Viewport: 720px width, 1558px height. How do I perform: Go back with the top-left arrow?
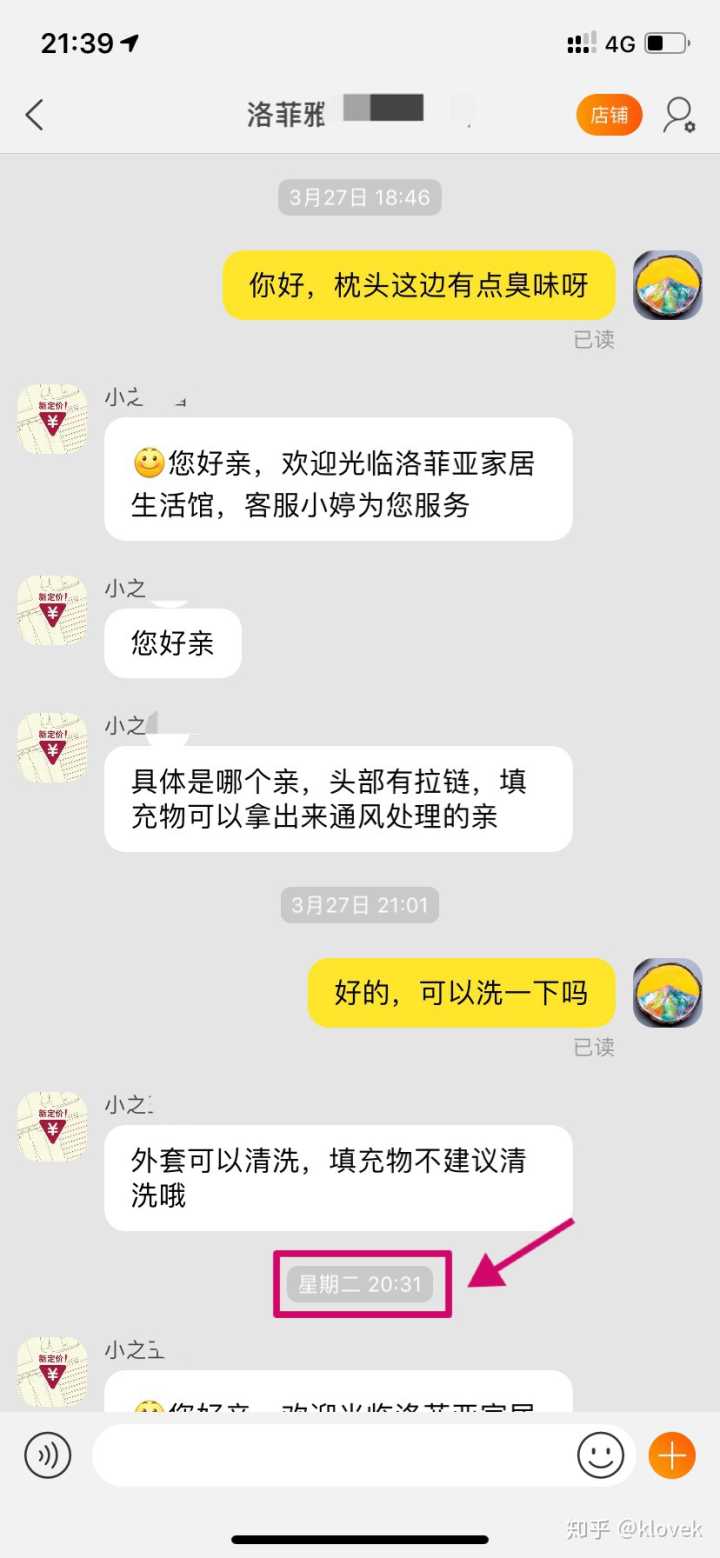[x=35, y=115]
